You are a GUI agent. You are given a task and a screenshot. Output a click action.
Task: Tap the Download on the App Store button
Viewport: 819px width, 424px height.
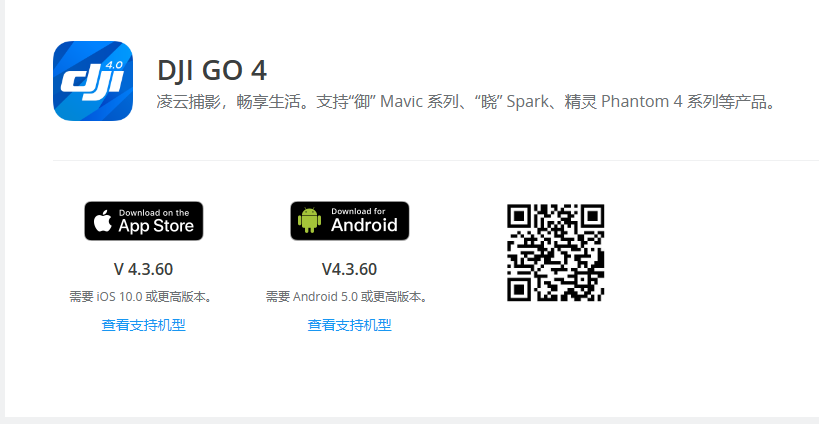click(143, 221)
